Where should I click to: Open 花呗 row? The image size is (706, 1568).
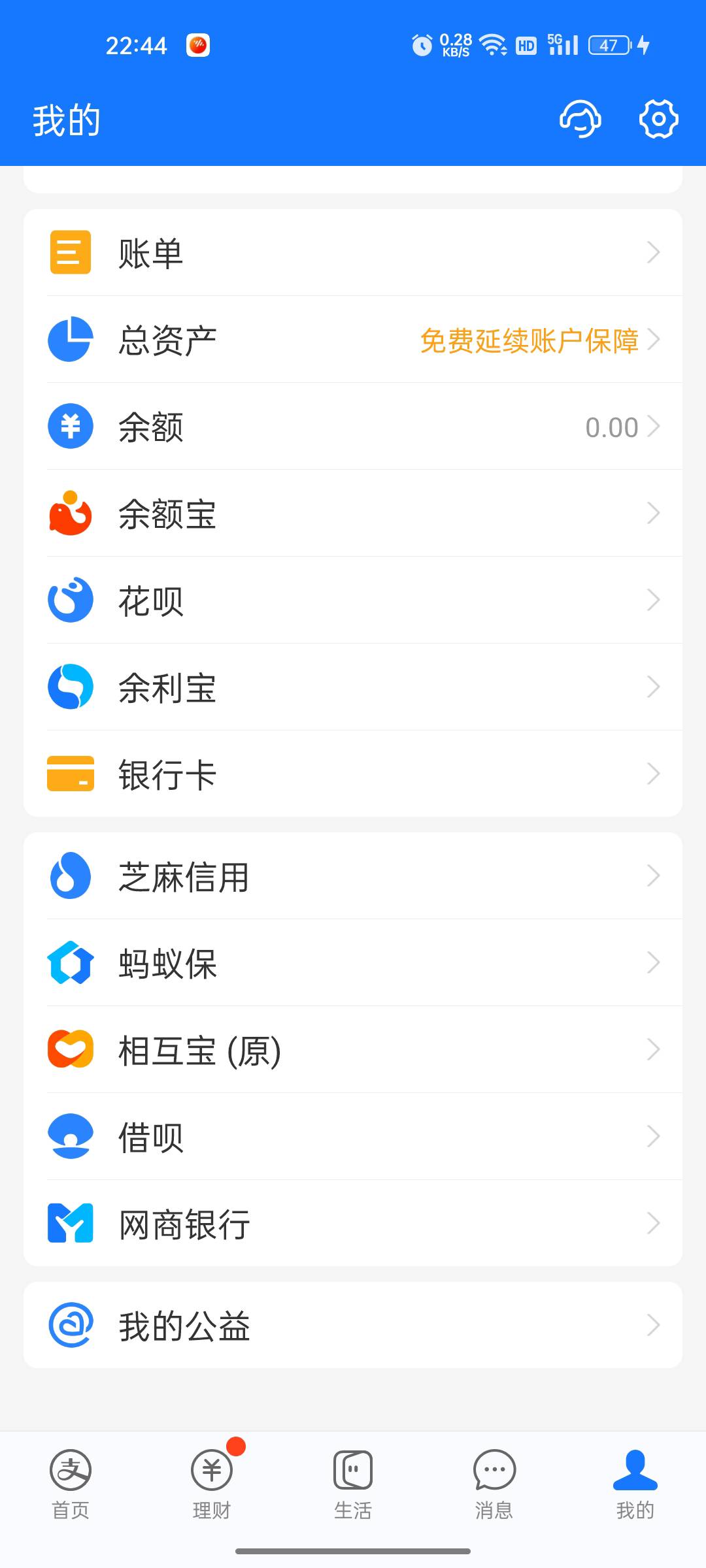pyautogui.click(x=353, y=600)
